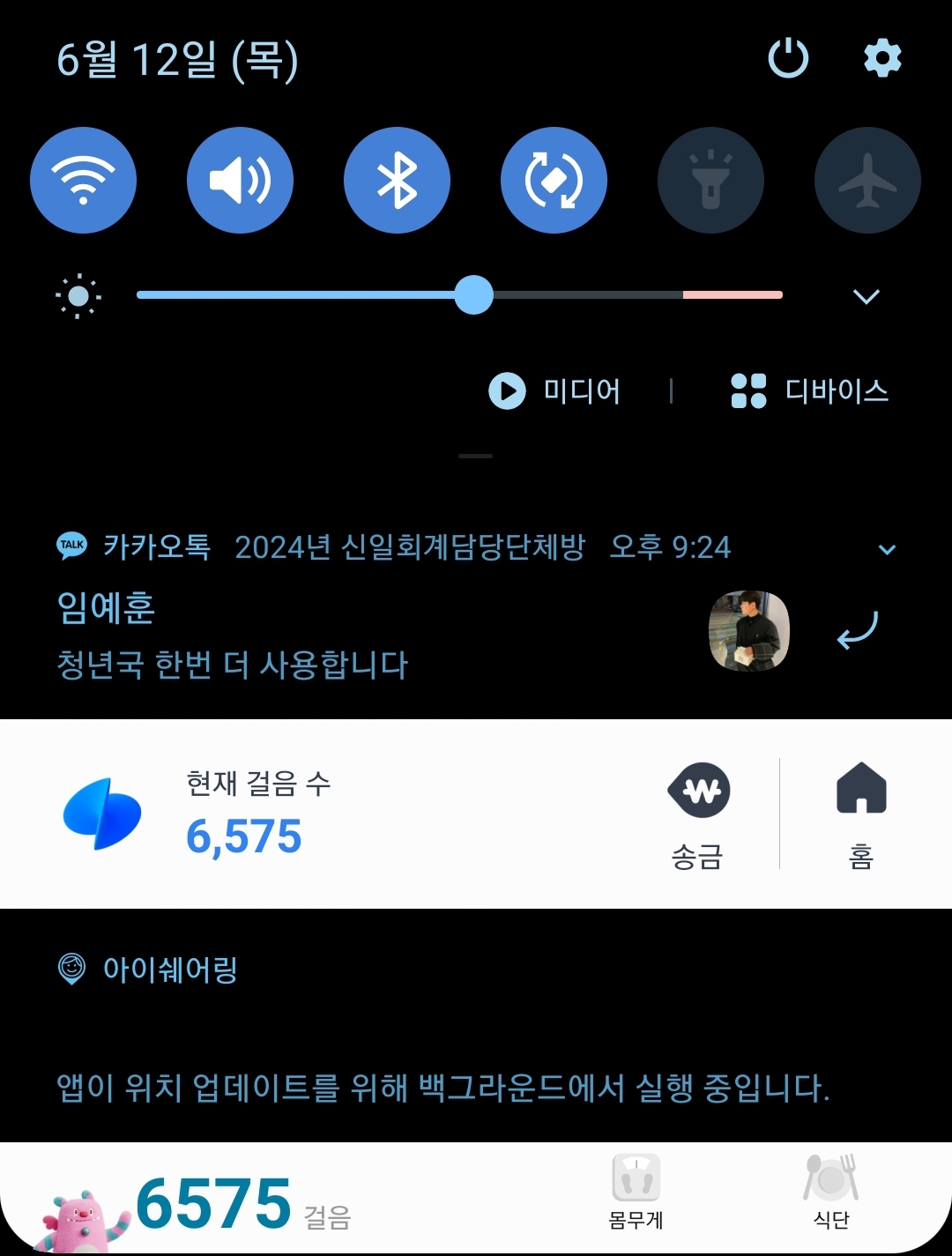Viewport: 952px width, 1256px height.
Task: Expand brightness options chevron
Action: pyautogui.click(x=866, y=296)
